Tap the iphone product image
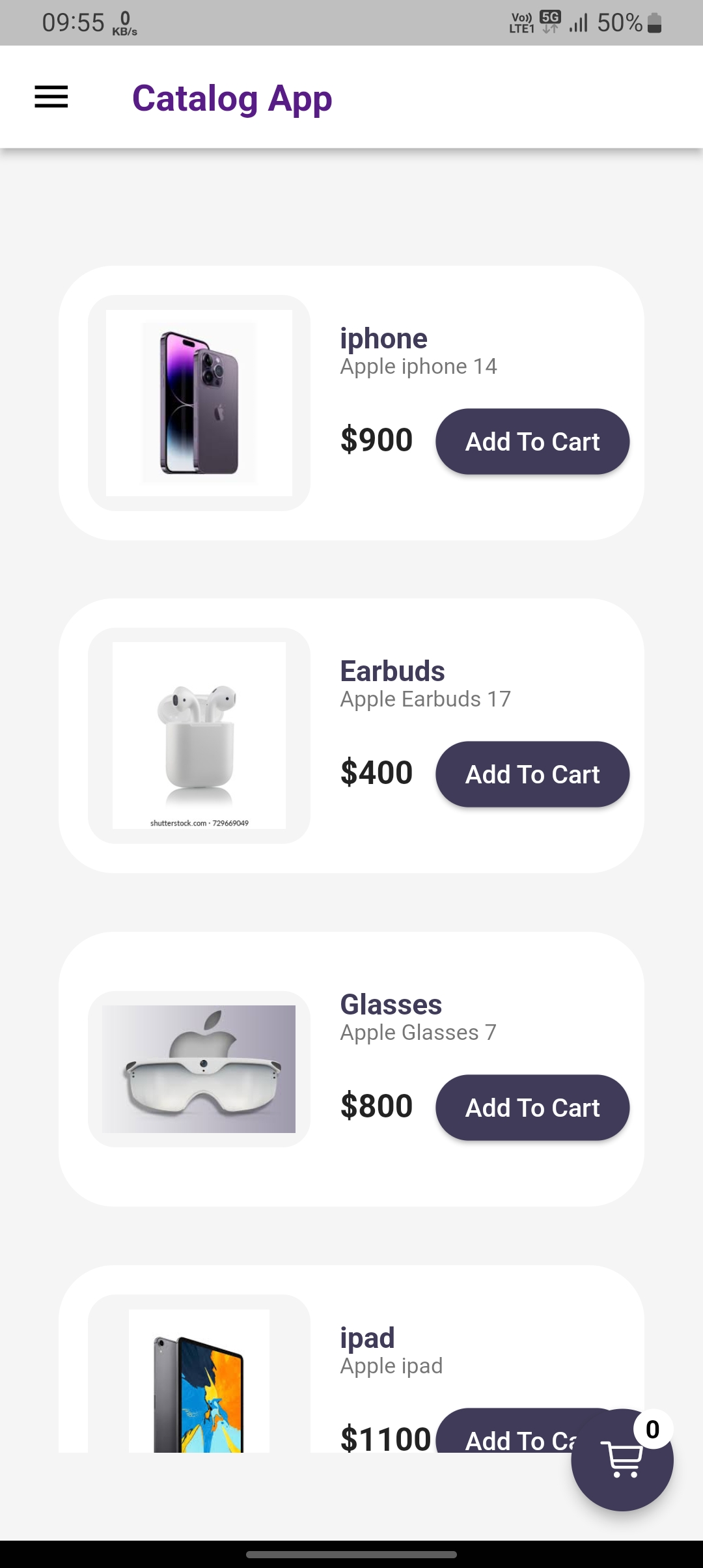The image size is (703, 1568). click(199, 400)
